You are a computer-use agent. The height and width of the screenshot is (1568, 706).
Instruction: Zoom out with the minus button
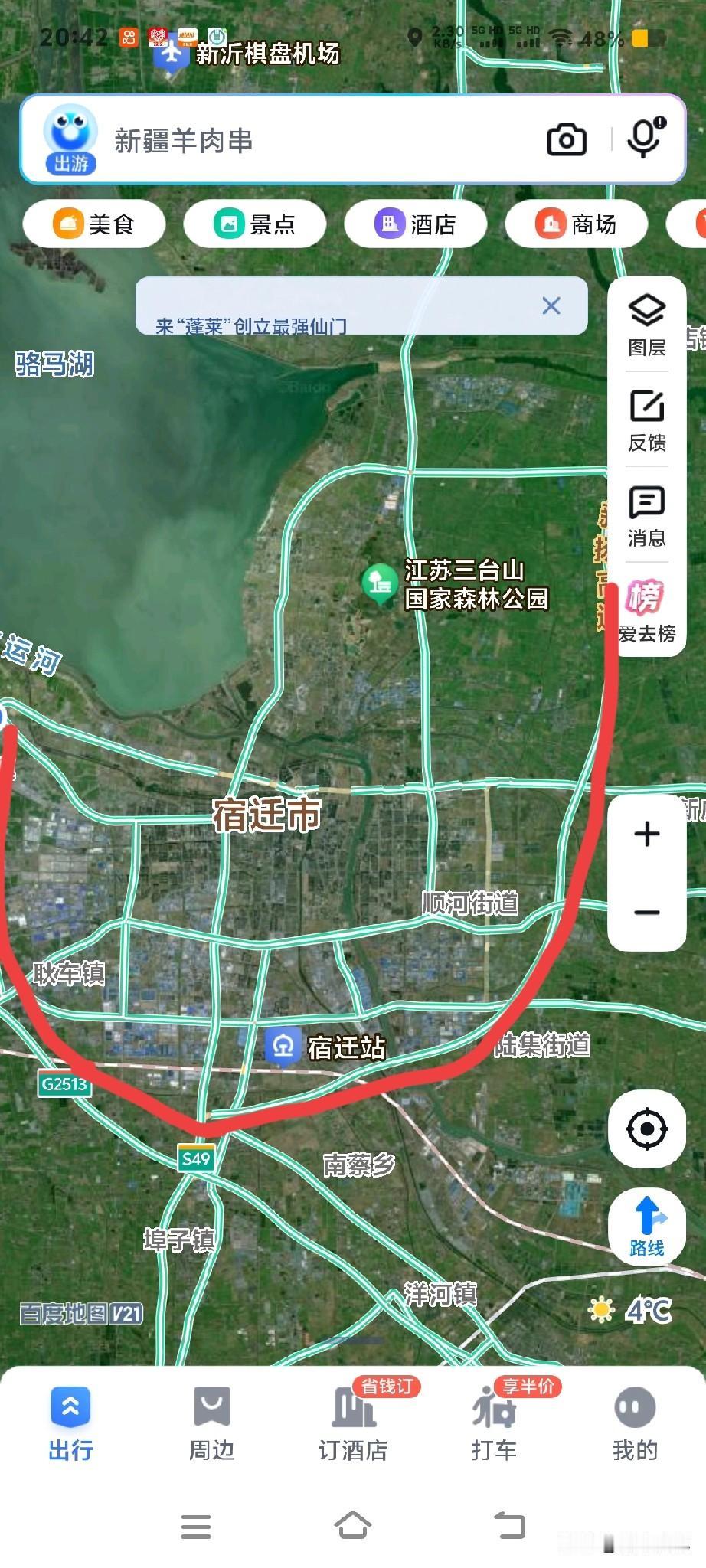click(x=647, y=913)
